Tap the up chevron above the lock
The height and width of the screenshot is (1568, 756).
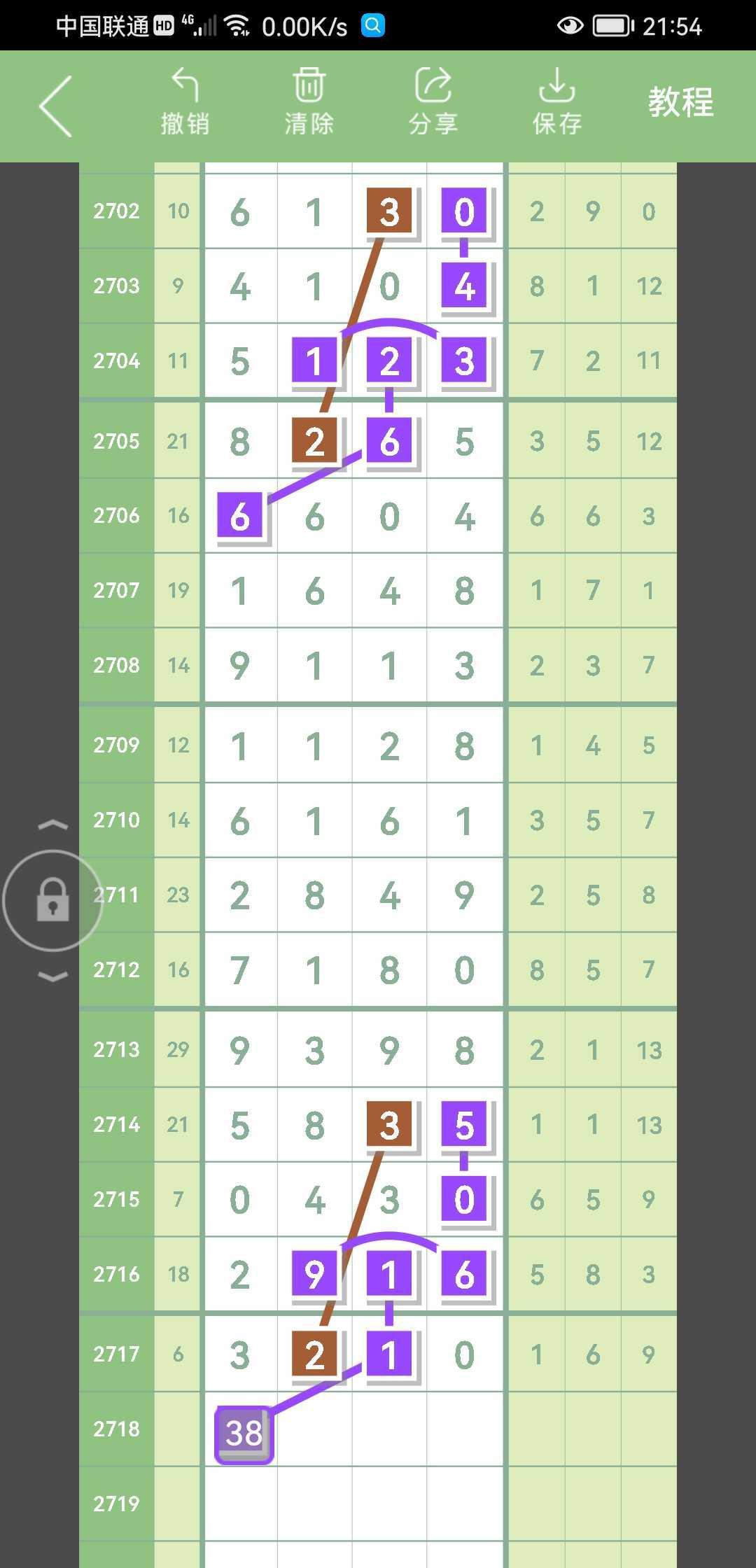52,825
